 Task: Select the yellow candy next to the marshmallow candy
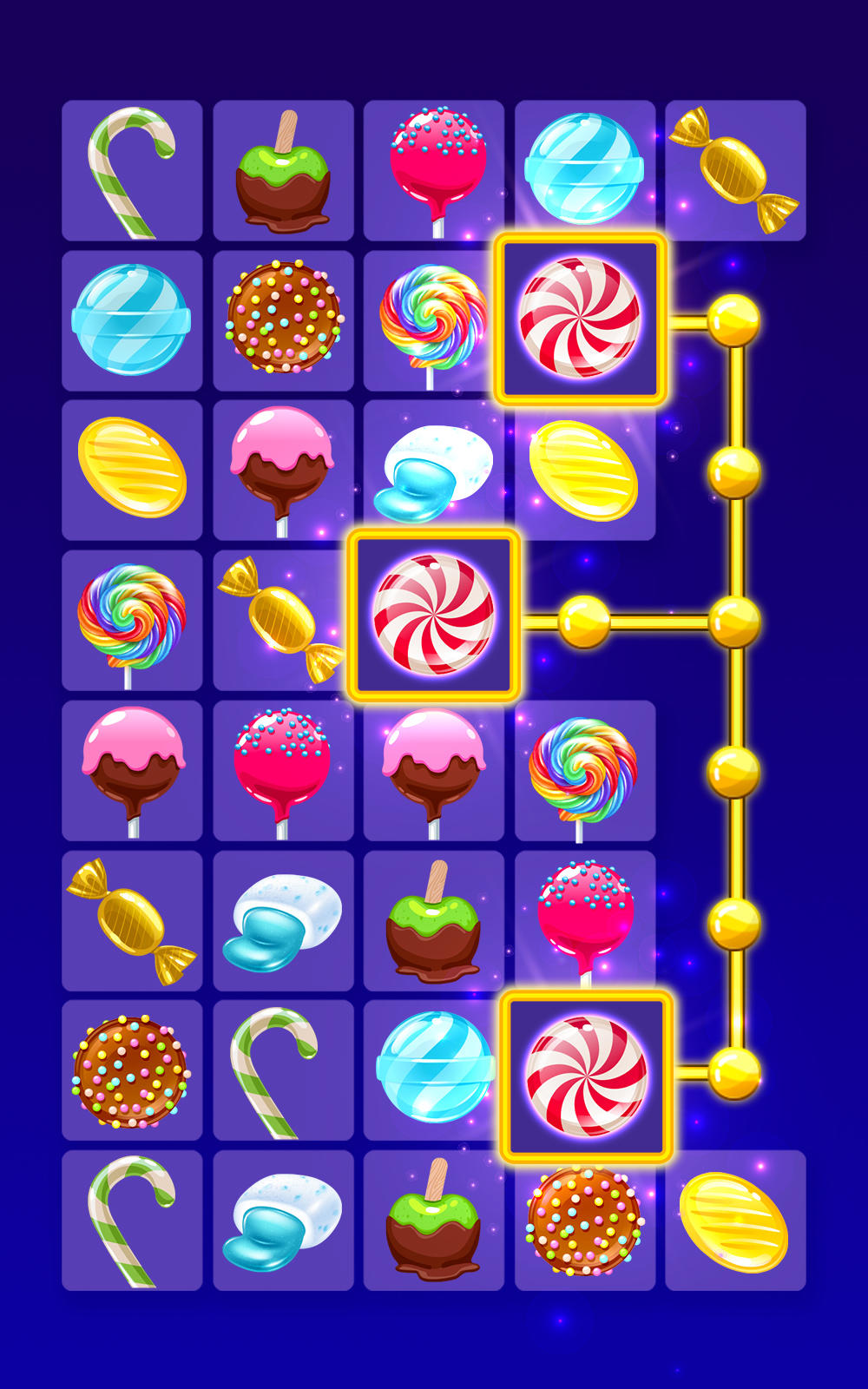click(583, 471)
